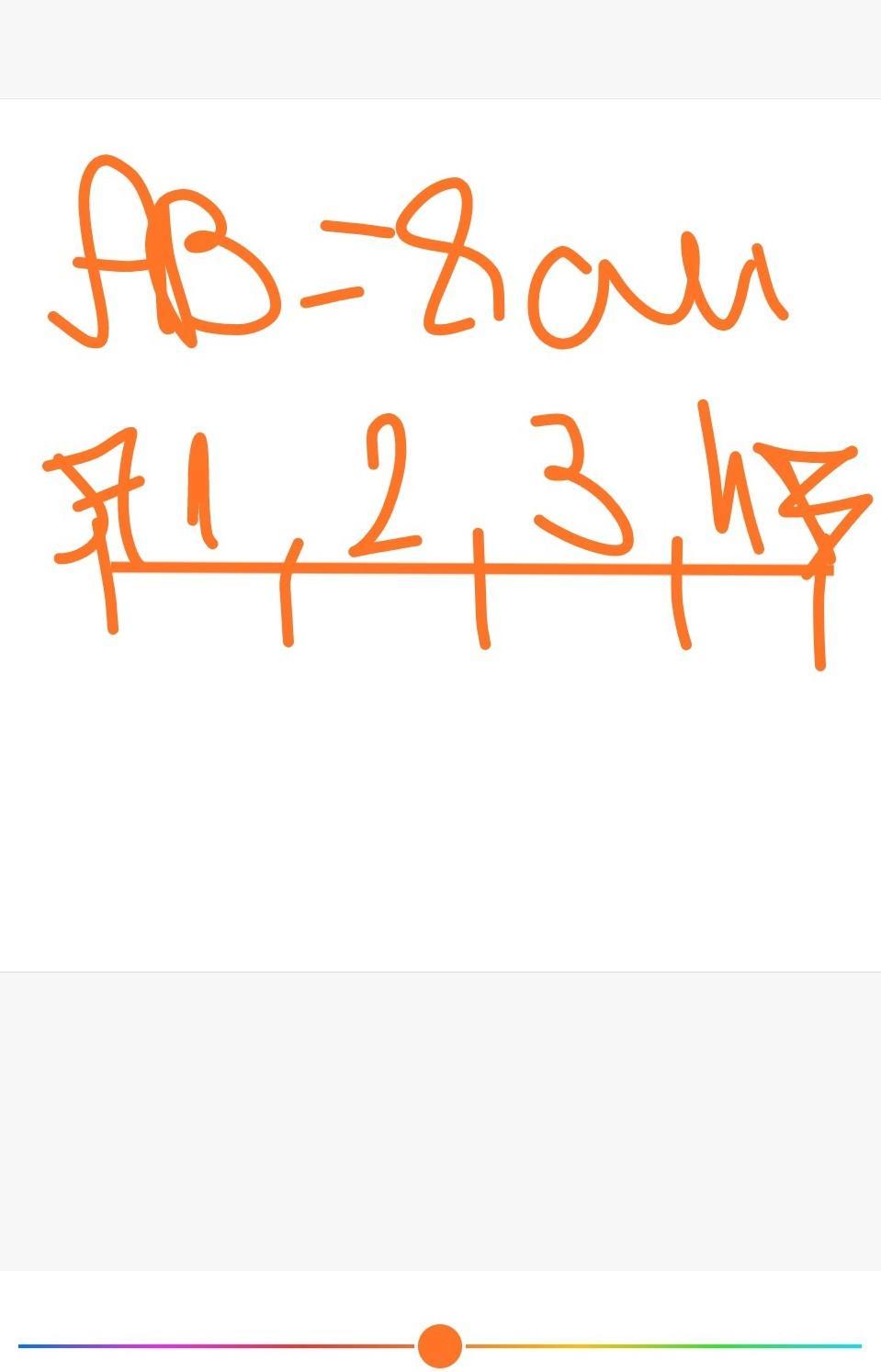
Task: Tap the orange handle on the color slider
Action: 439,1345
